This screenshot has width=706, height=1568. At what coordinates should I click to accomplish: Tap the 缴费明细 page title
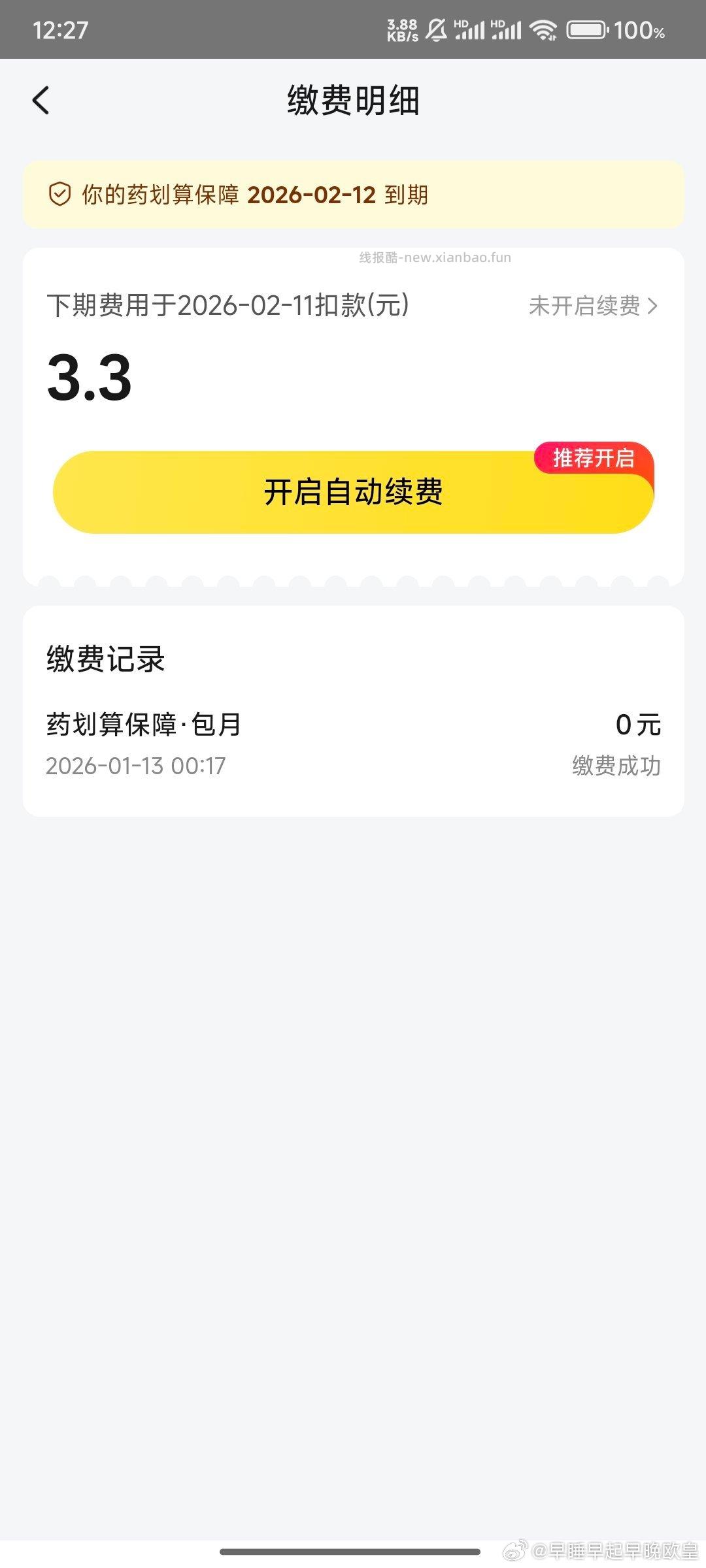[x=353, y=99]
